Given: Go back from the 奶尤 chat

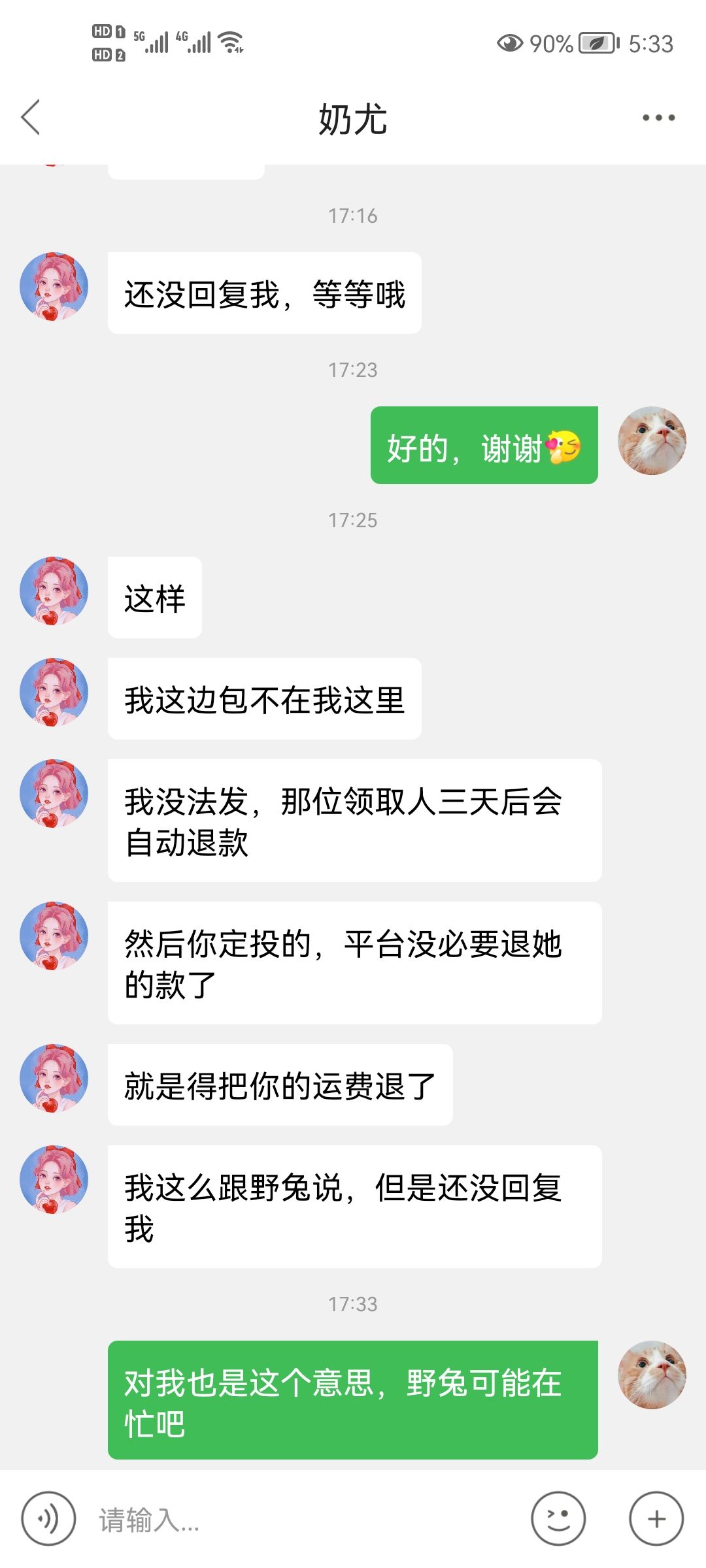Looking at the screenshot, I should (31, 118).
